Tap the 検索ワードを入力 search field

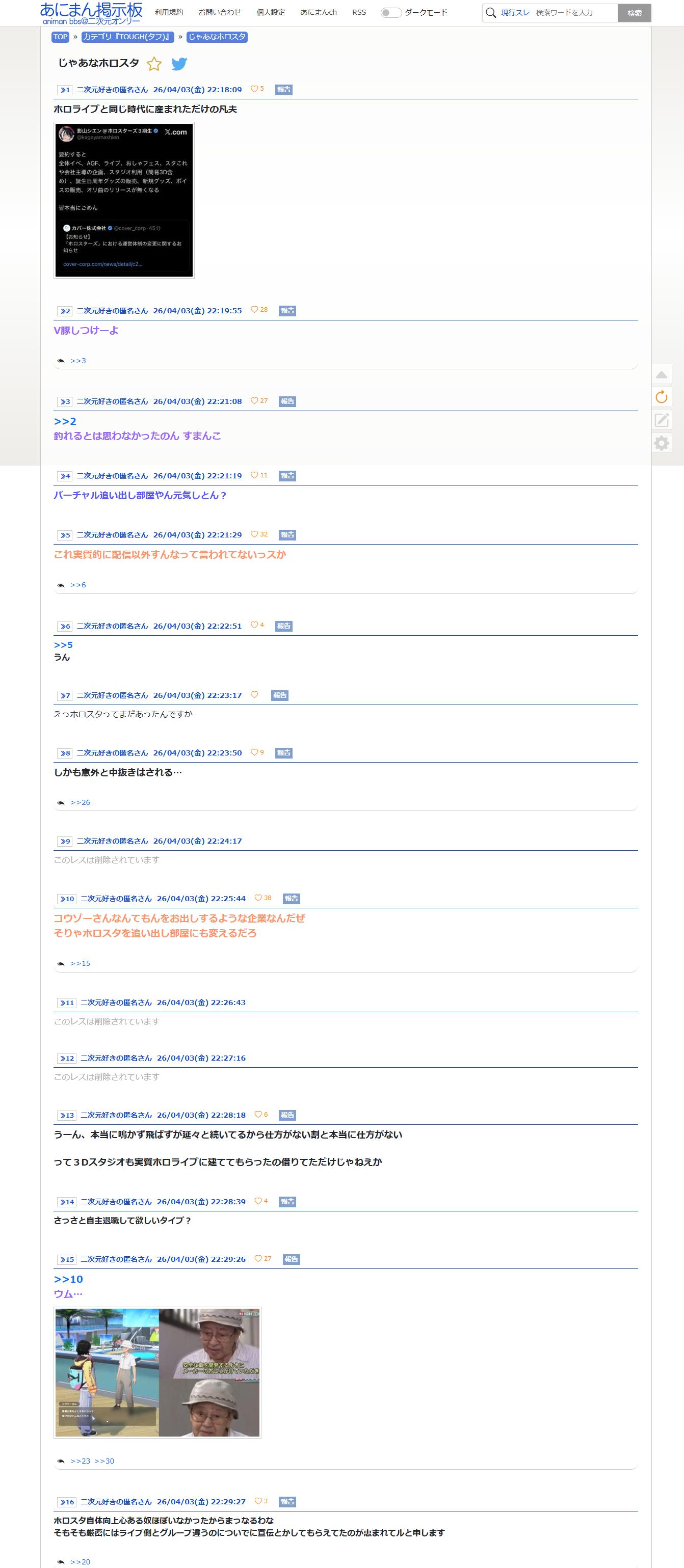[574, 13]
